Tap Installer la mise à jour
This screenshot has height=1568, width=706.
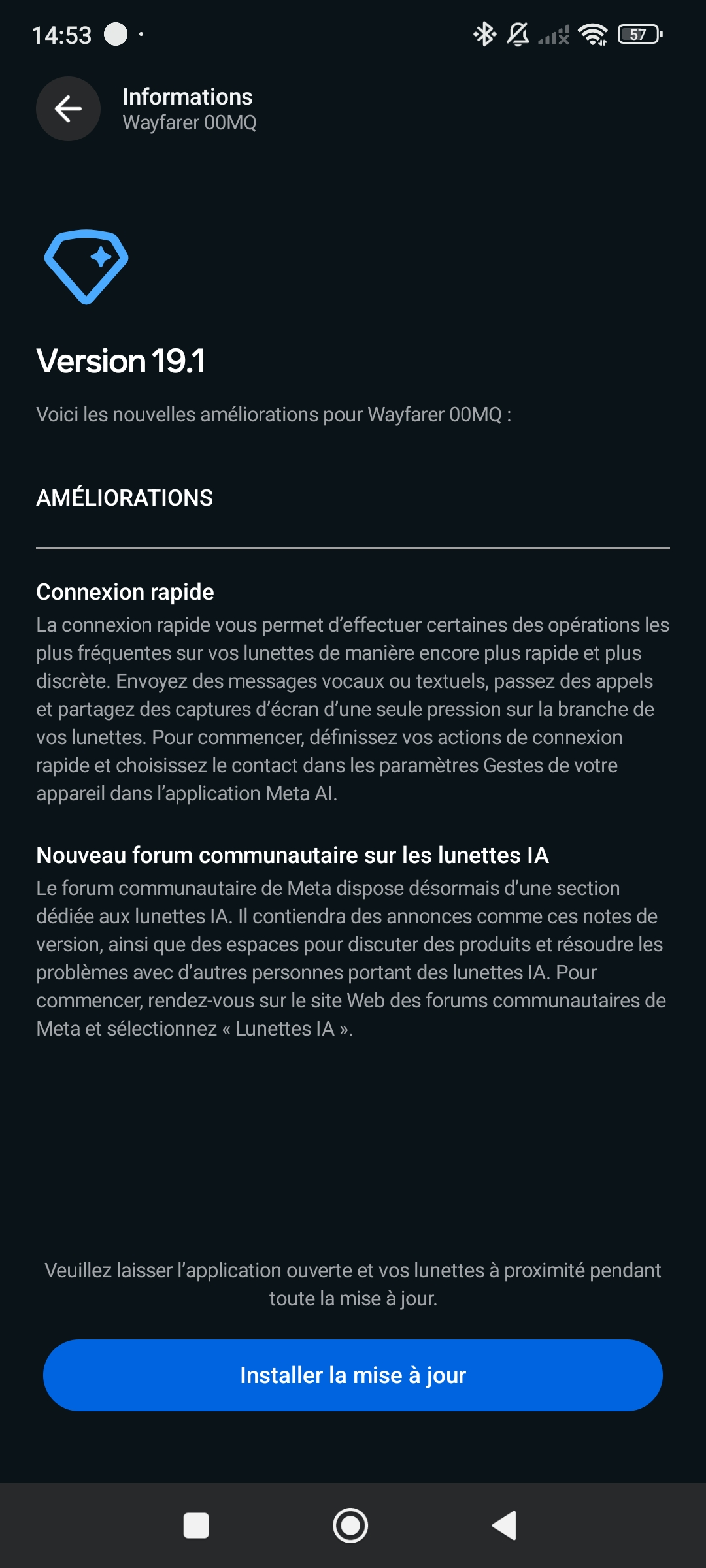coord(353,1375)
